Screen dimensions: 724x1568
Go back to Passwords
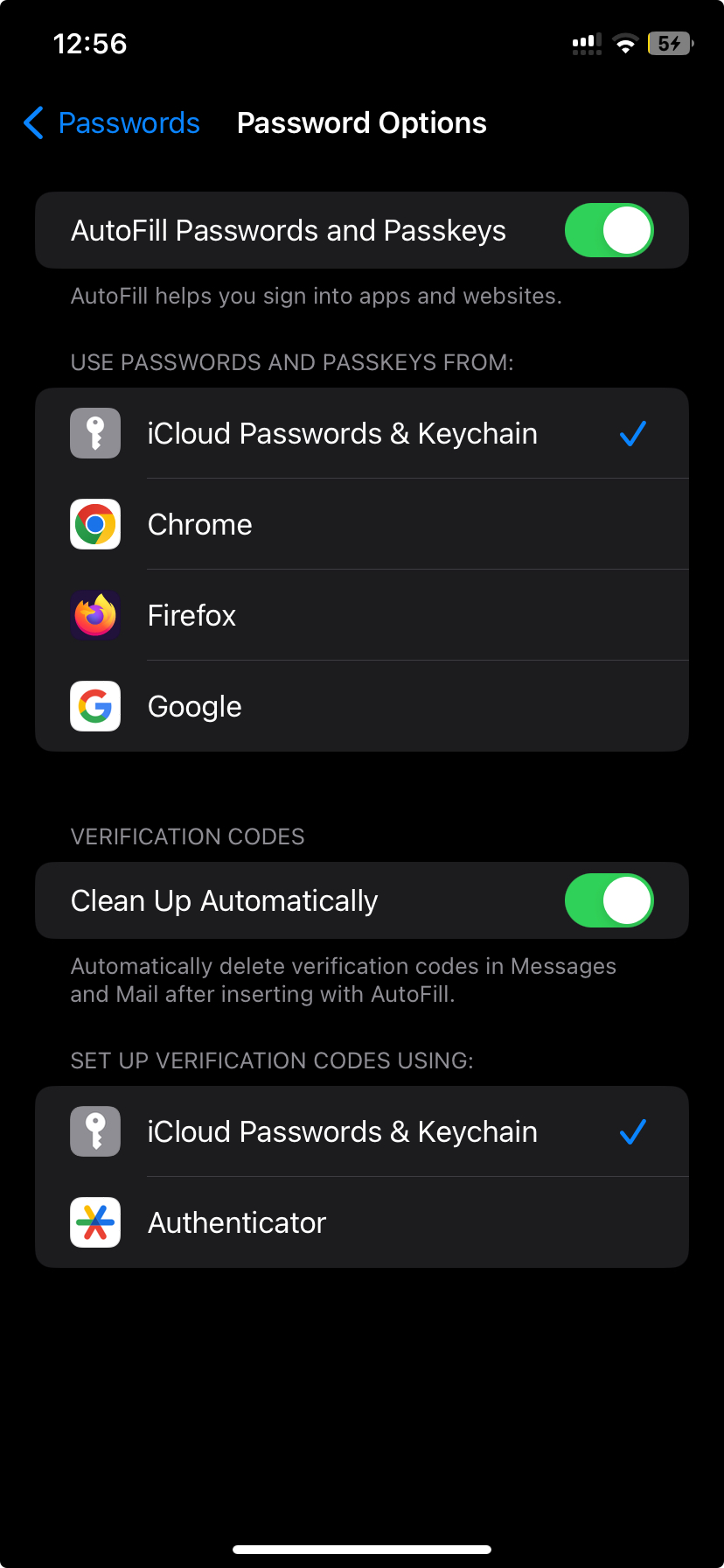coord(112,123)
